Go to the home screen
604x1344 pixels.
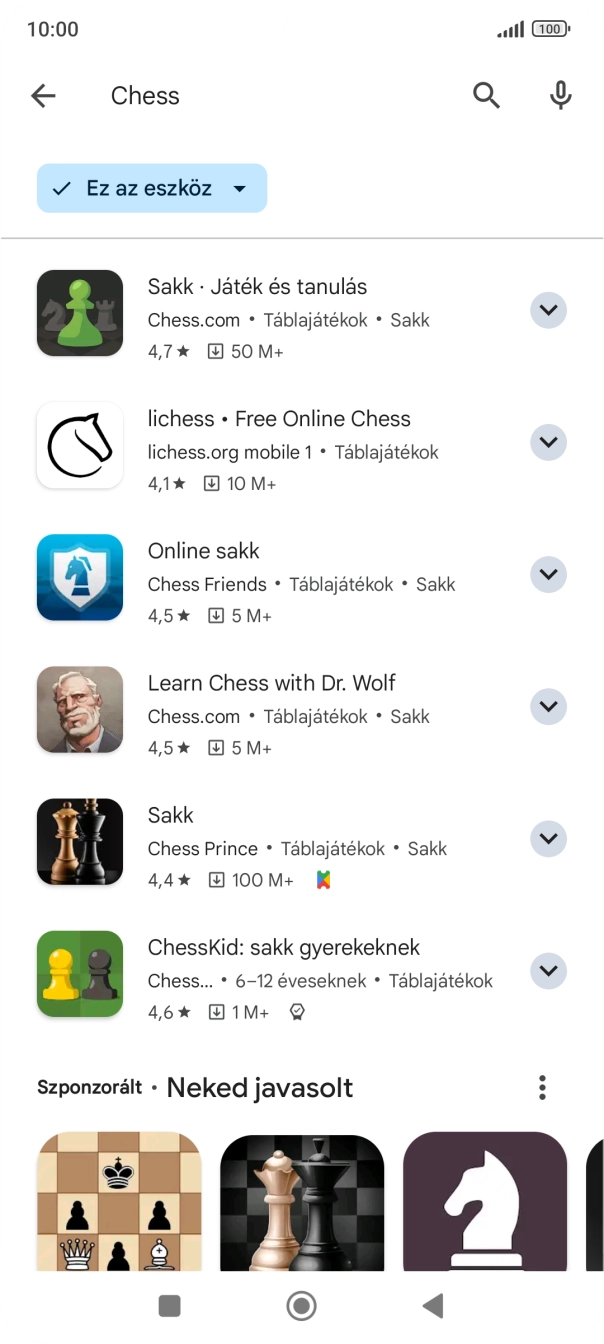pos(301,1306)
